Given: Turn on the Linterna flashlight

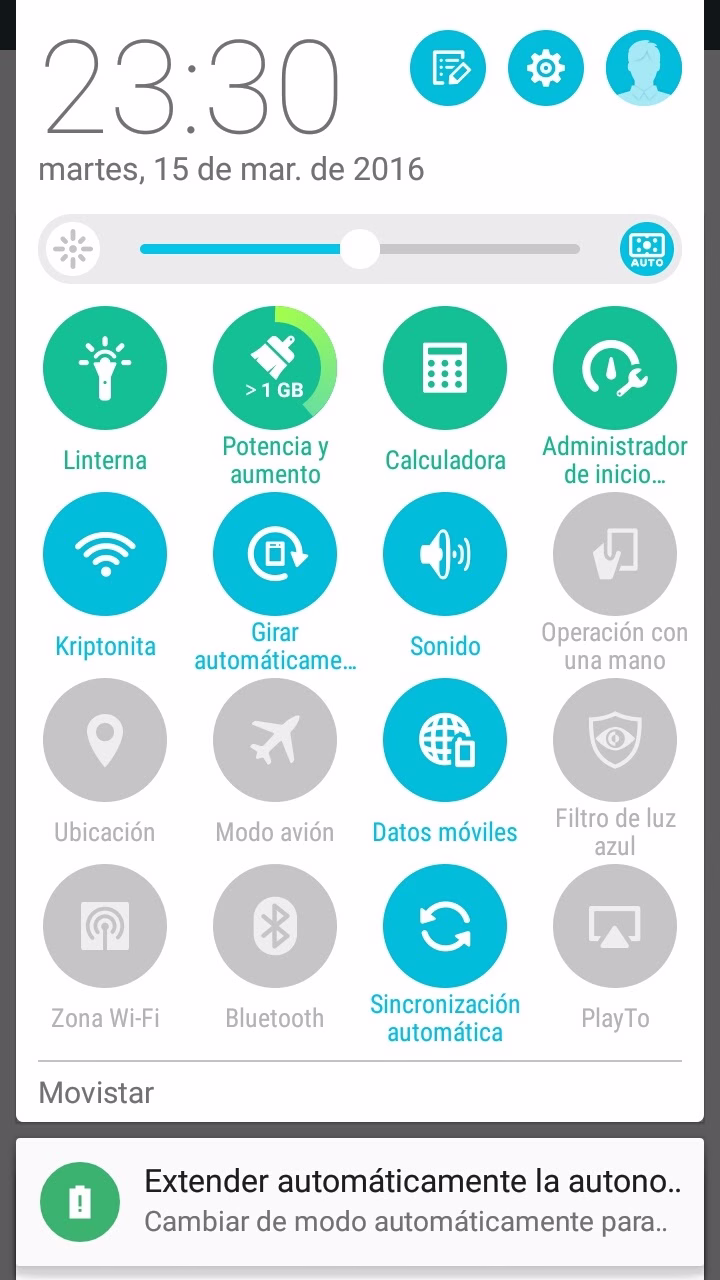Looking at the screenshot, I should (x=105, y=368).
